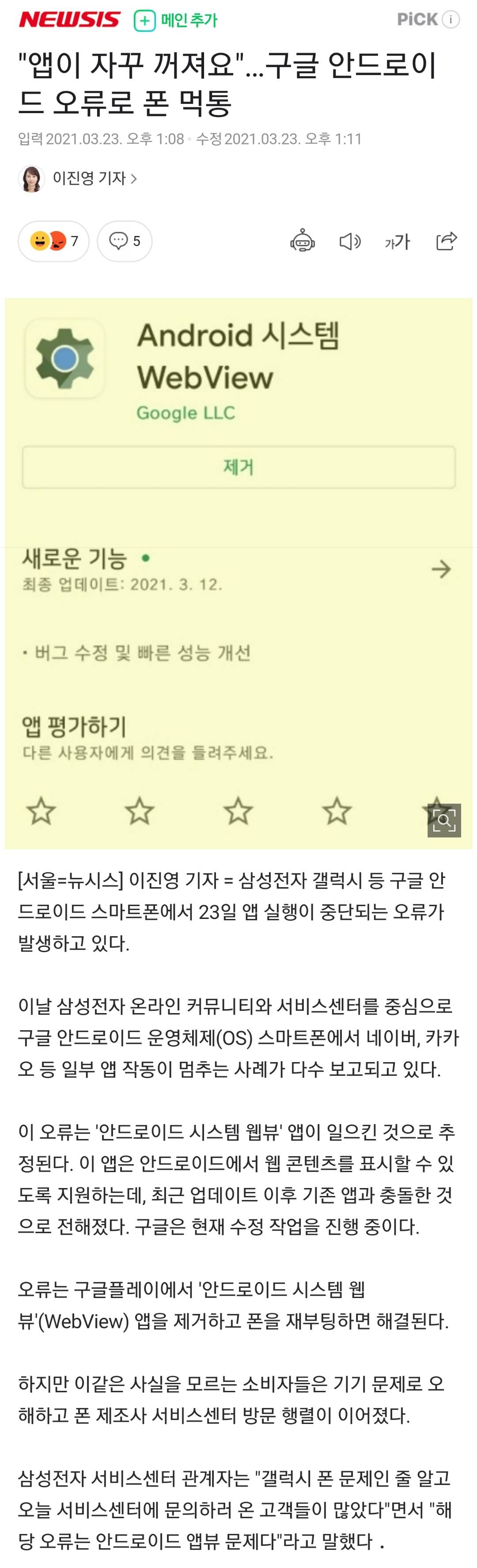Share this article
Screen dimensions: 477x1568
(446, 242)
